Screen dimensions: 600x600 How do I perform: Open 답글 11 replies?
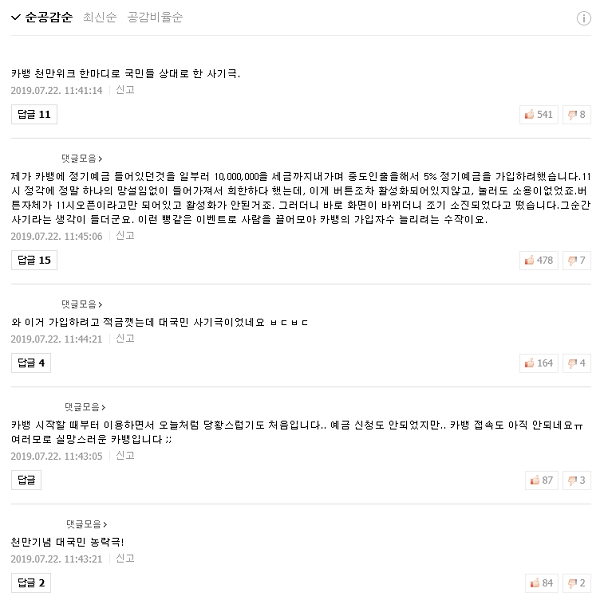tap(34, 115)
